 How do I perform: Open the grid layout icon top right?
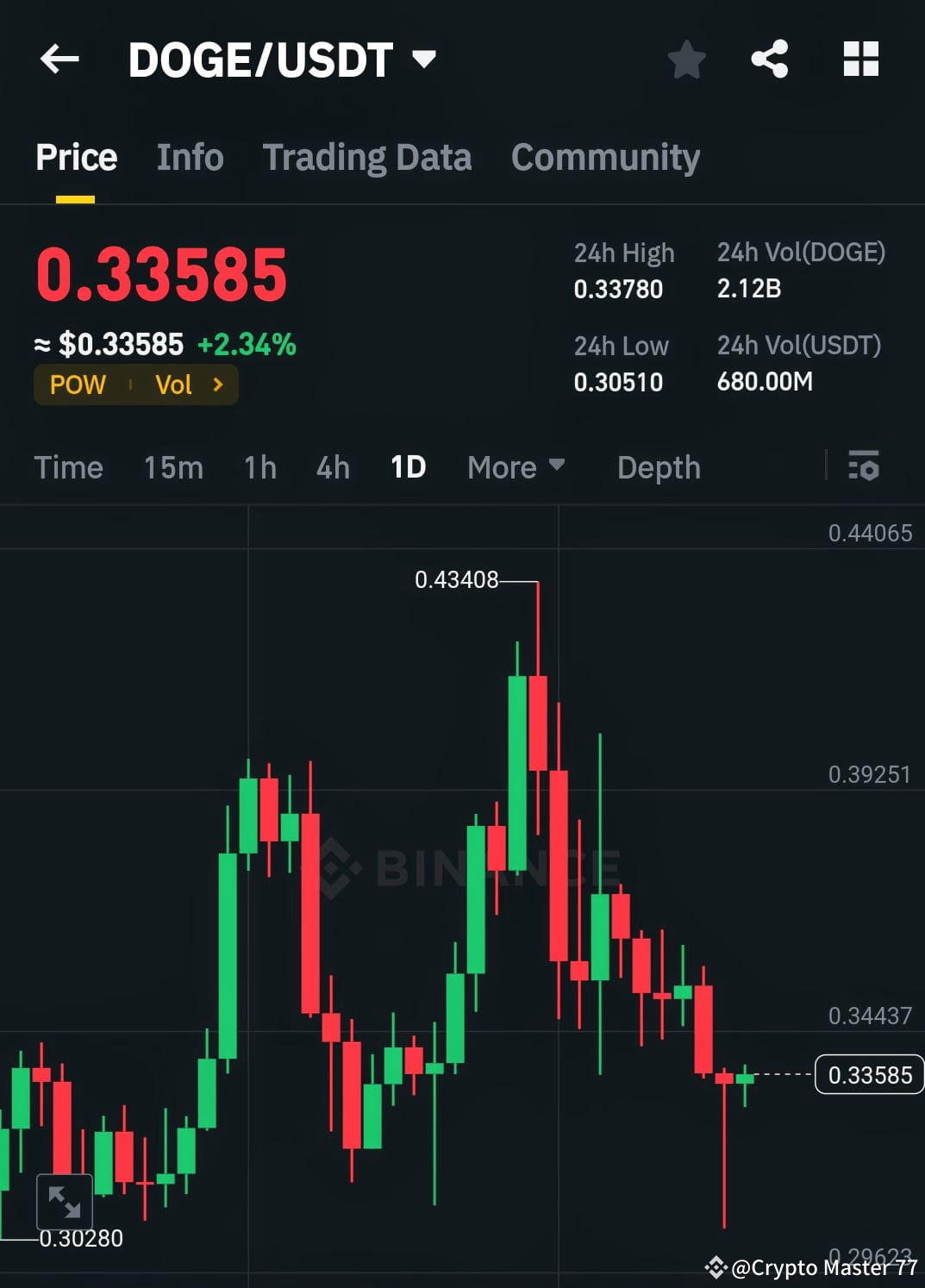pos(859,59)
